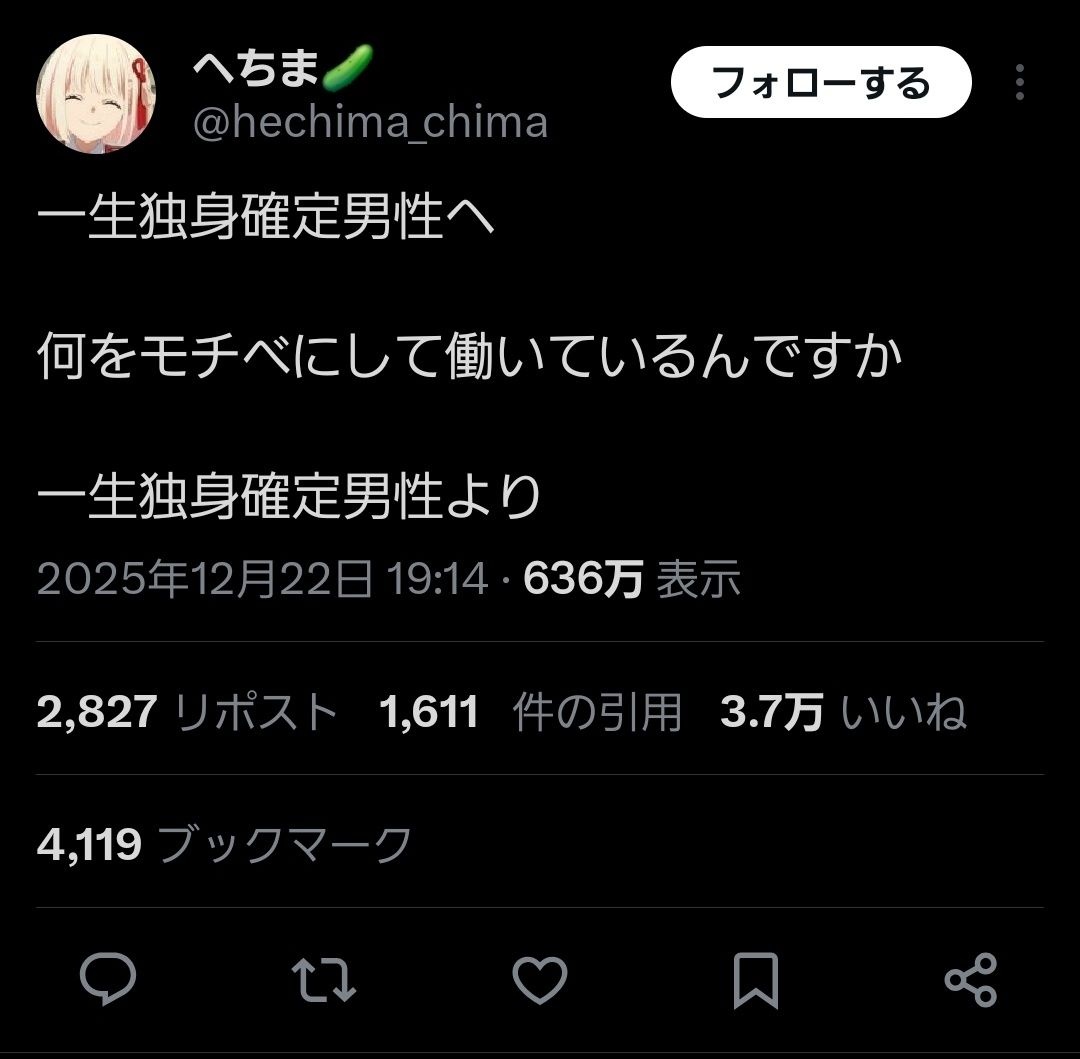
Task: Bookmark this post
Action: 755,979
